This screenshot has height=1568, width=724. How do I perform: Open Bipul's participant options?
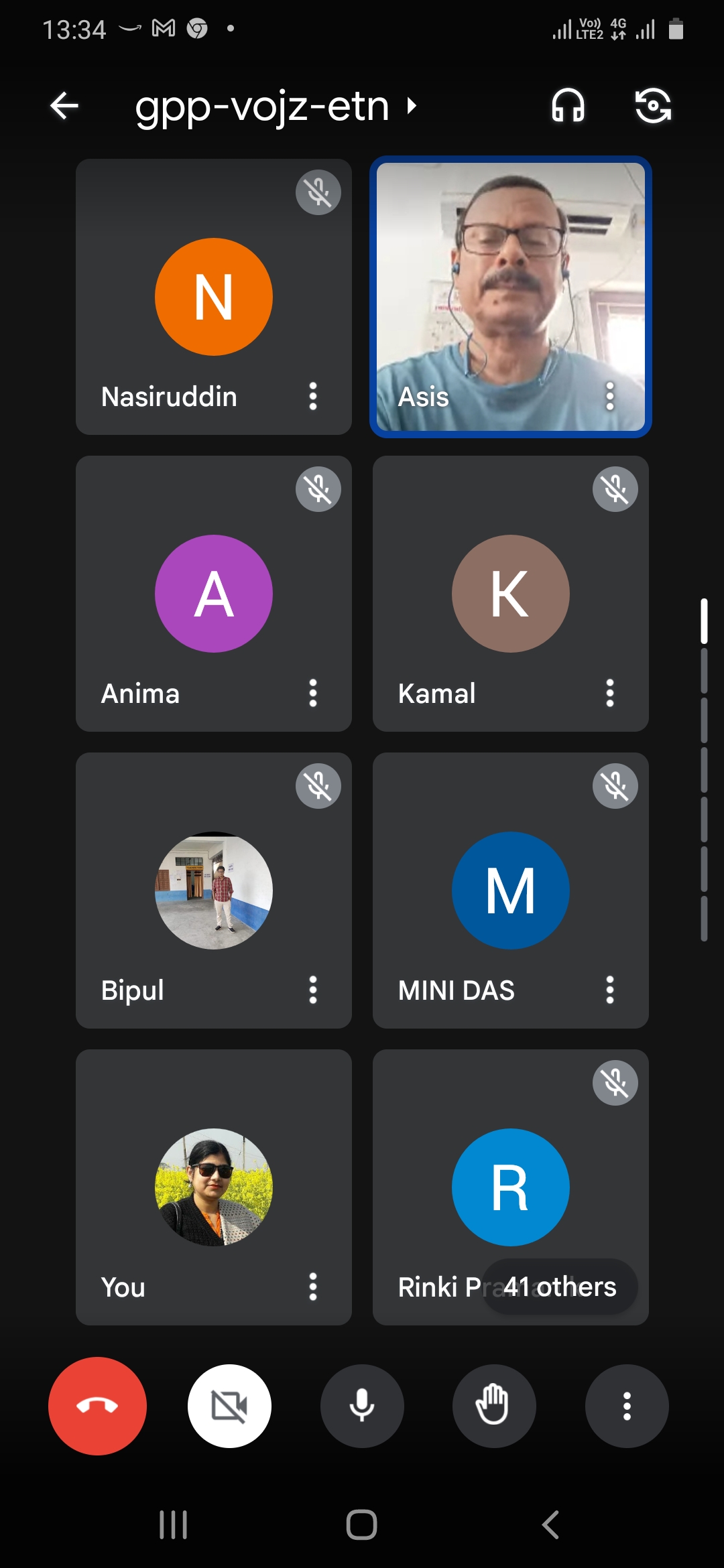pyautogui.click(x=313, y=990)
